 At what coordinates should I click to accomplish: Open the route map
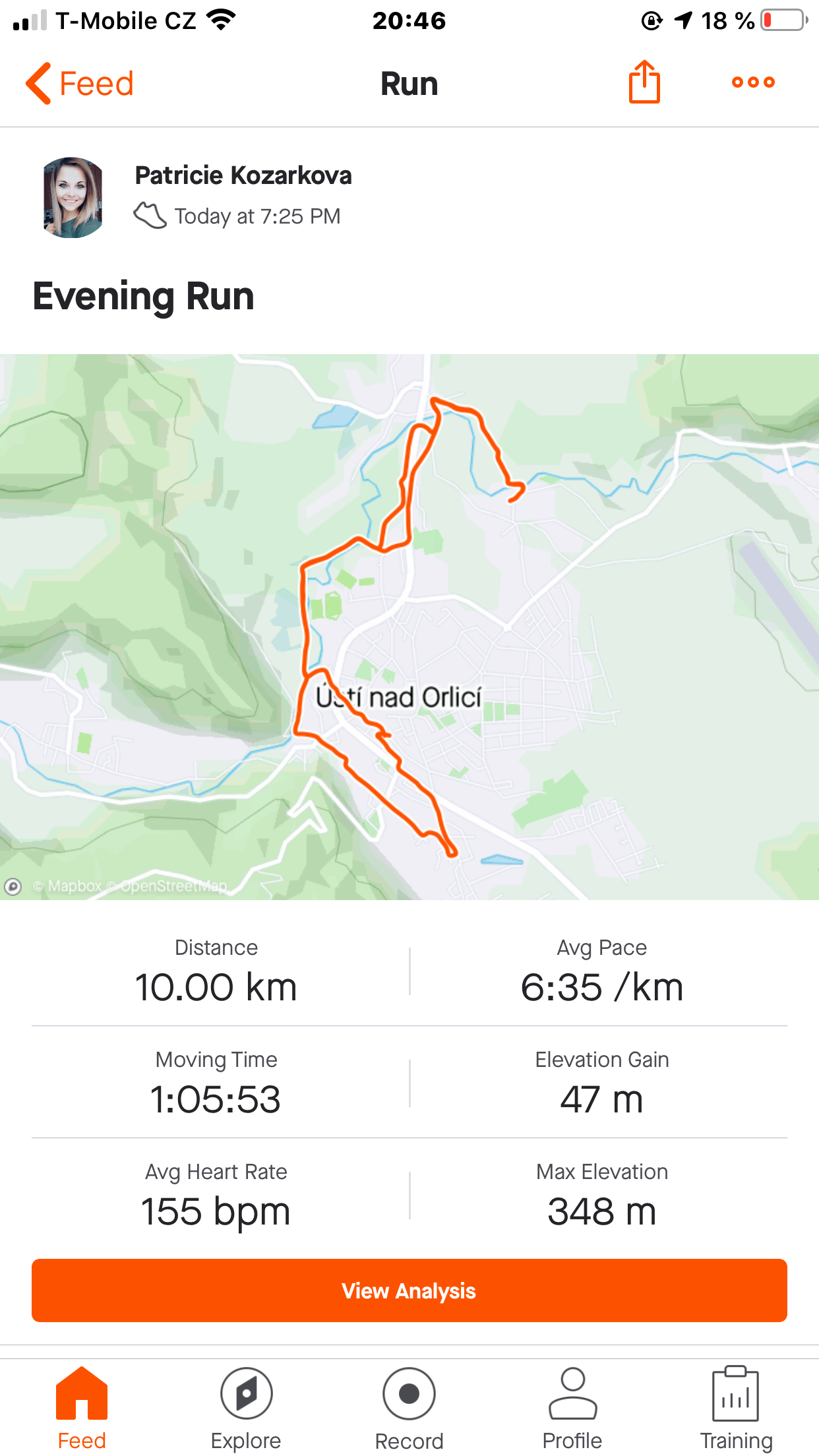coord(409,626)
